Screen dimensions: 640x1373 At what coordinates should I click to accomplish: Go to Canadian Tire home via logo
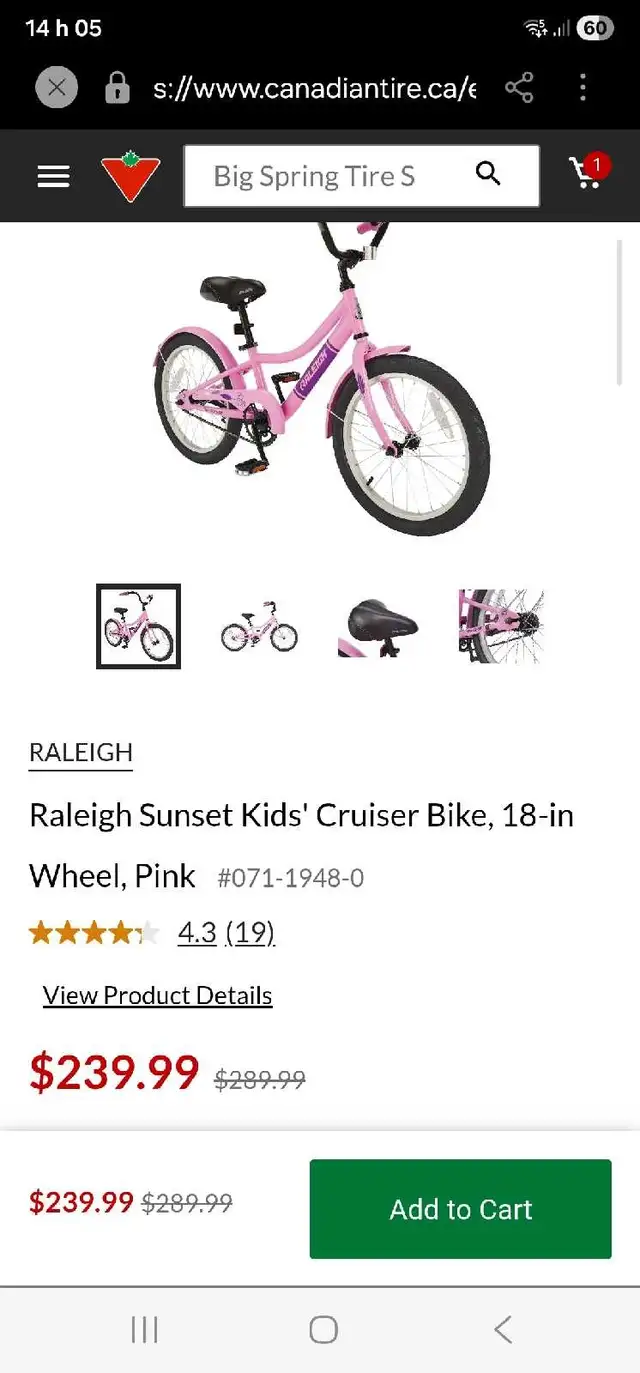(130, 176)
